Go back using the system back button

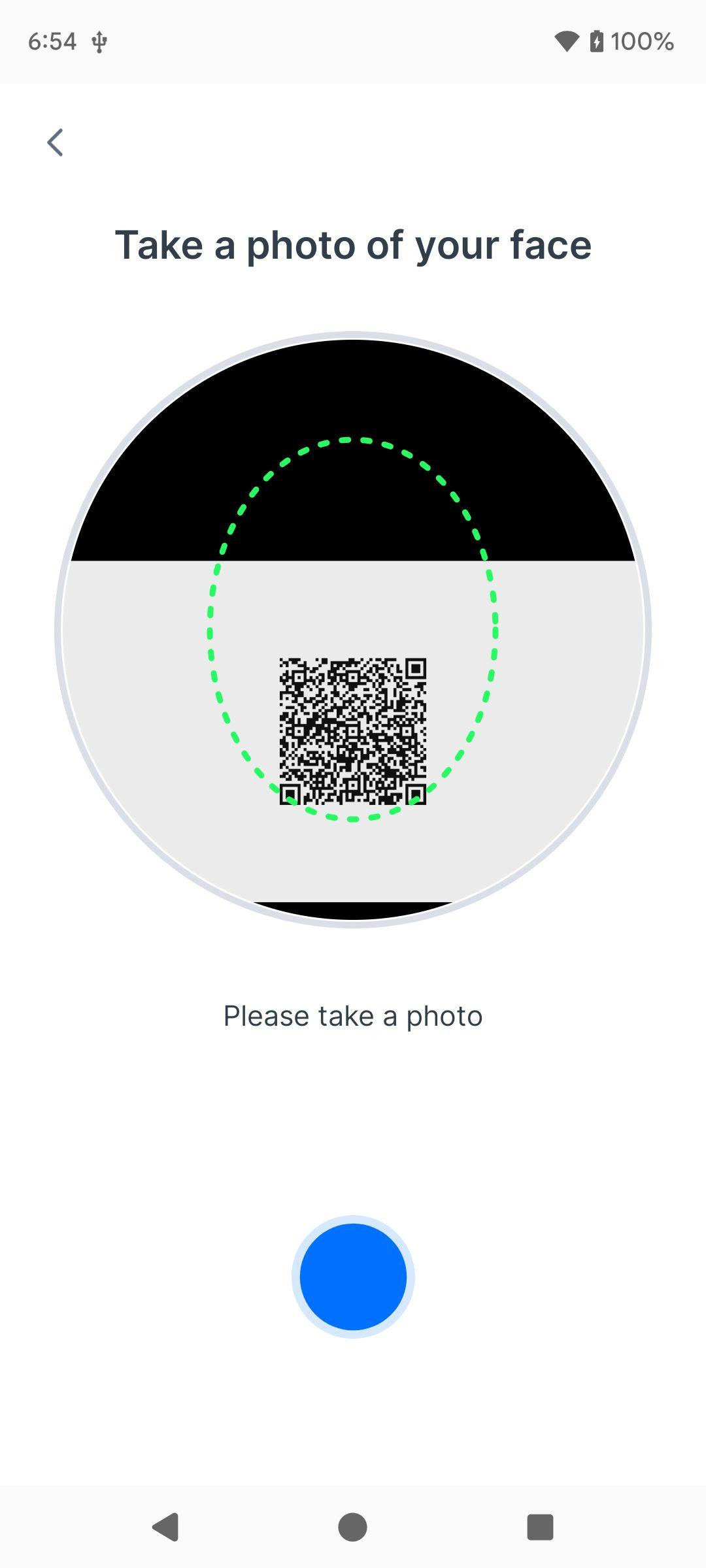coord(166,1527)
